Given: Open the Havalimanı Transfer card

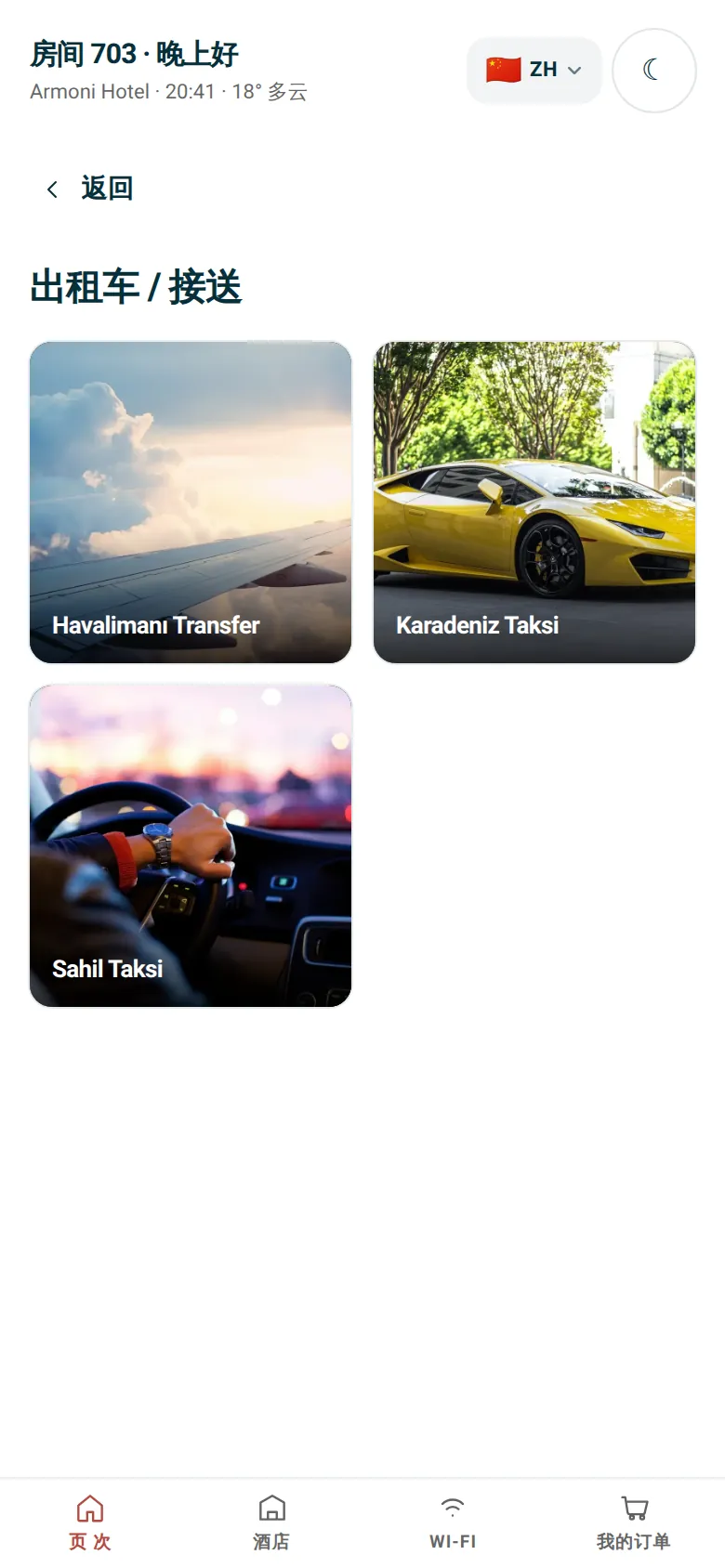Looking at the screenshot, I should pyautogui.click(x=191, y=503).
